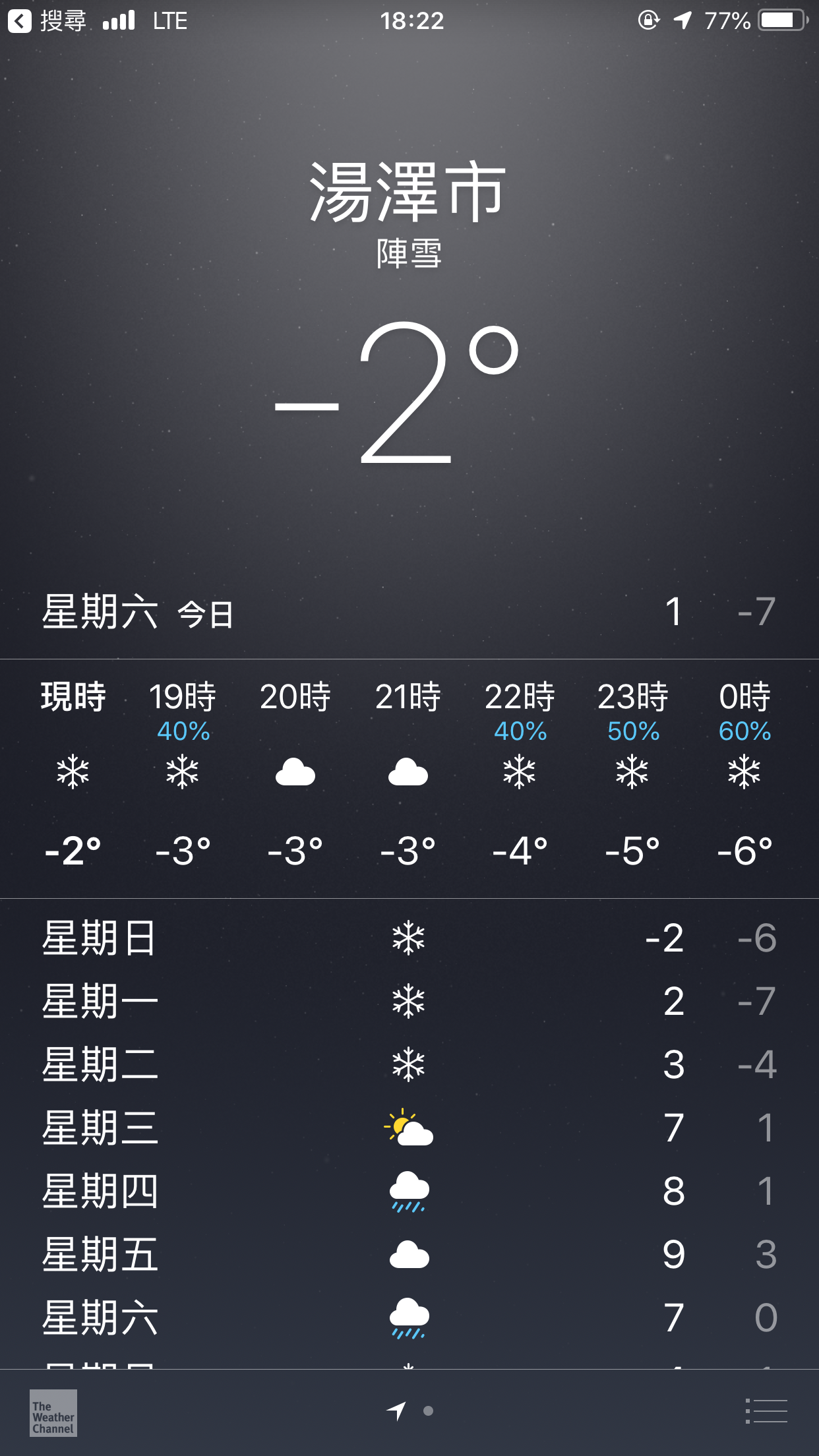
Task: Return to the previous app 搜尋
Action: 47,21
